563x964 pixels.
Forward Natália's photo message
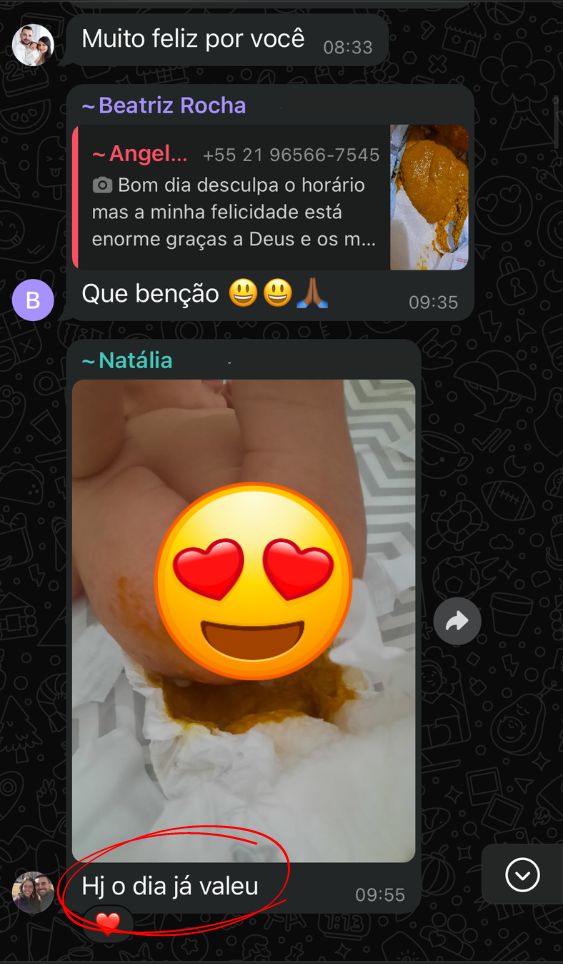pyautogui.click(x=457, y=622)
